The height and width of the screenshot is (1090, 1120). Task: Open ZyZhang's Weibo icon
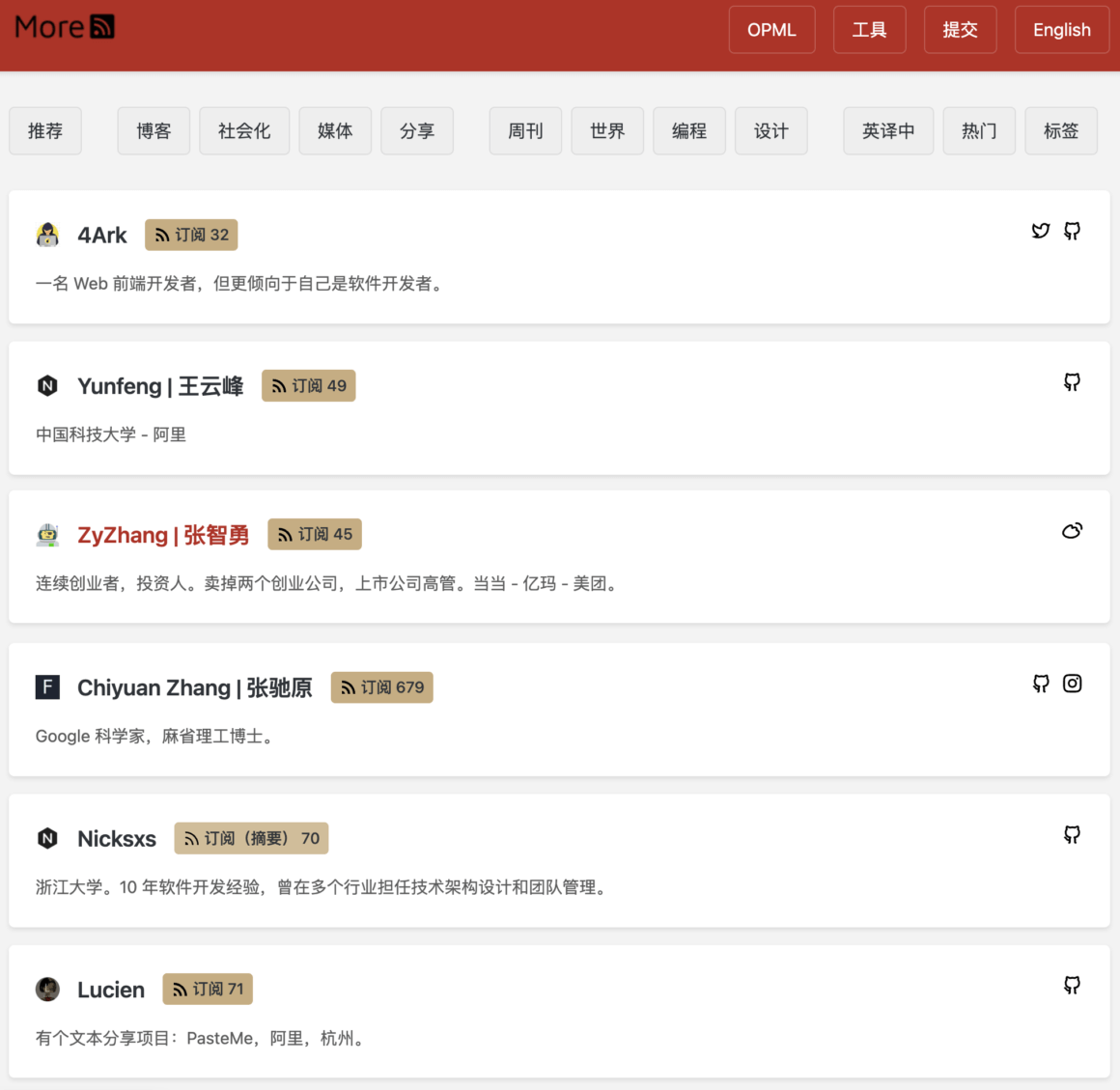coord(1072,531)
